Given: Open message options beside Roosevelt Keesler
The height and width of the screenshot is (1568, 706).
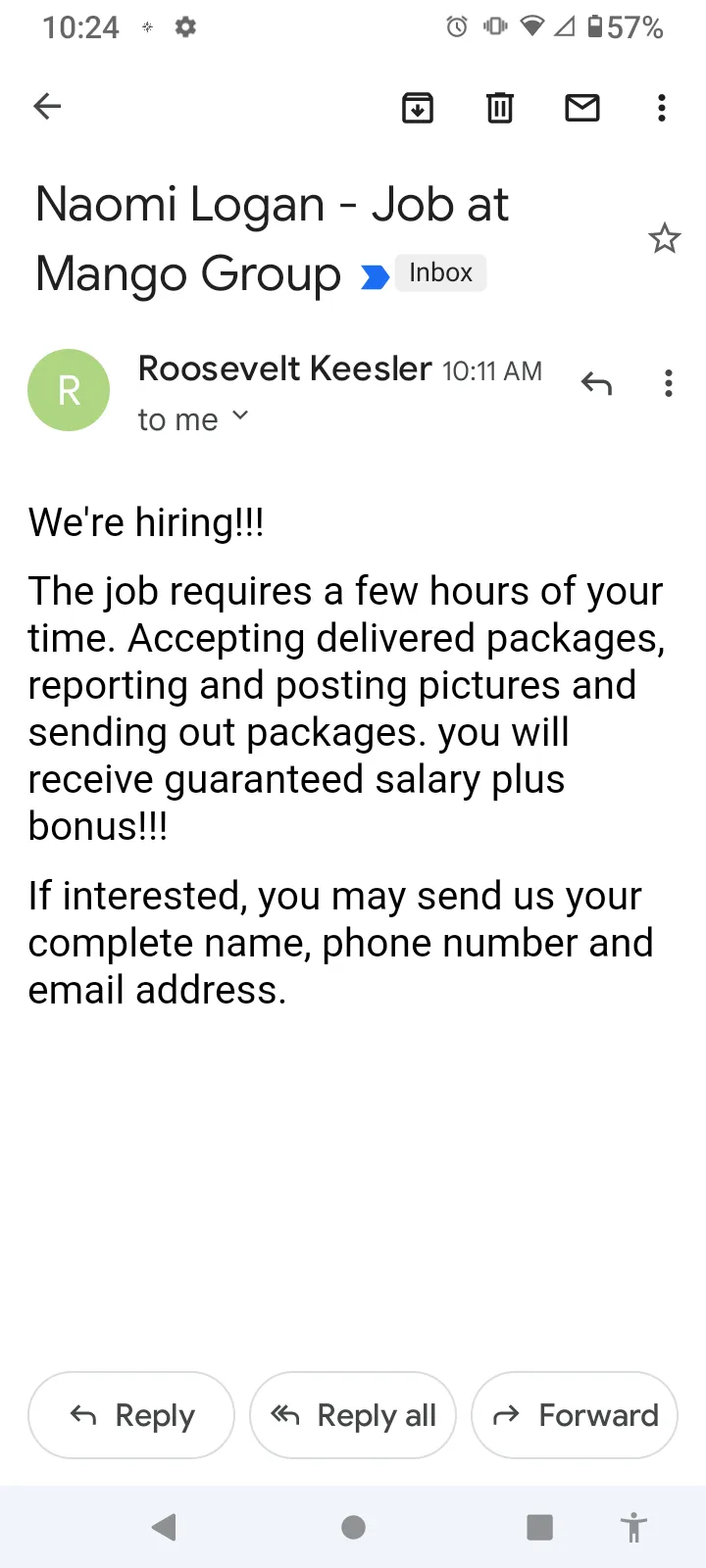Looking at the screenshot, I should click(x=669, y=383).
